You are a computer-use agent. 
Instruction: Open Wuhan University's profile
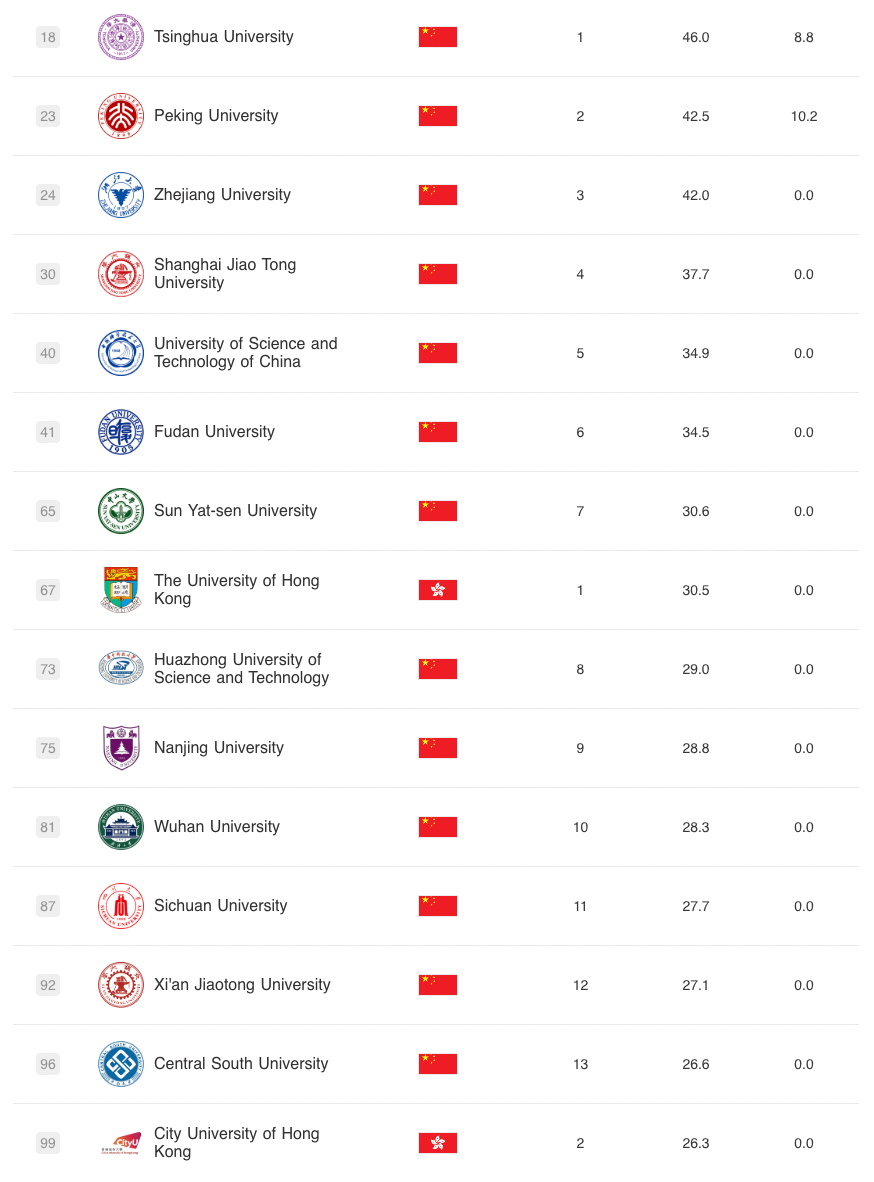[x=216, y=827]
